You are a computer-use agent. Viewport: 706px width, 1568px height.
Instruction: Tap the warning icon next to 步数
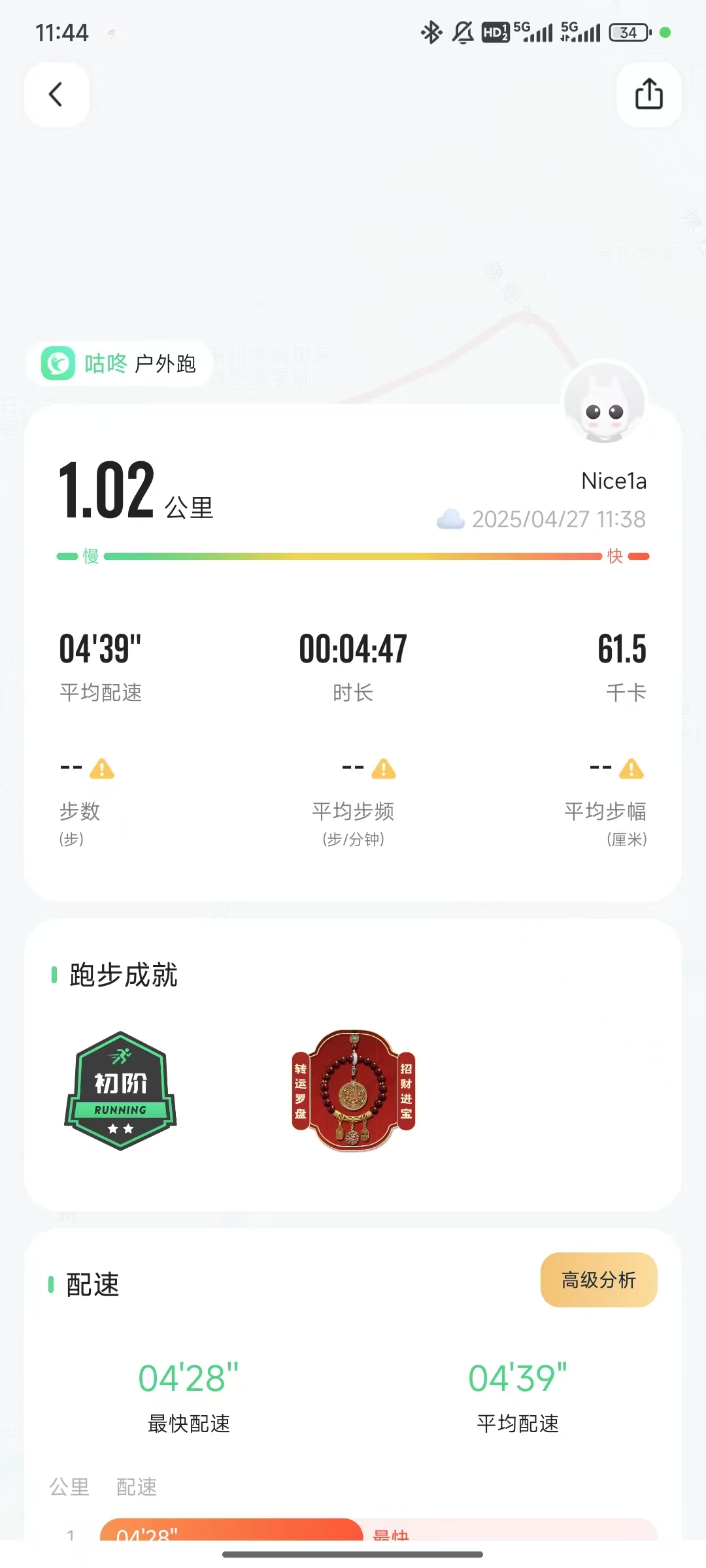(x=102, y=769)
